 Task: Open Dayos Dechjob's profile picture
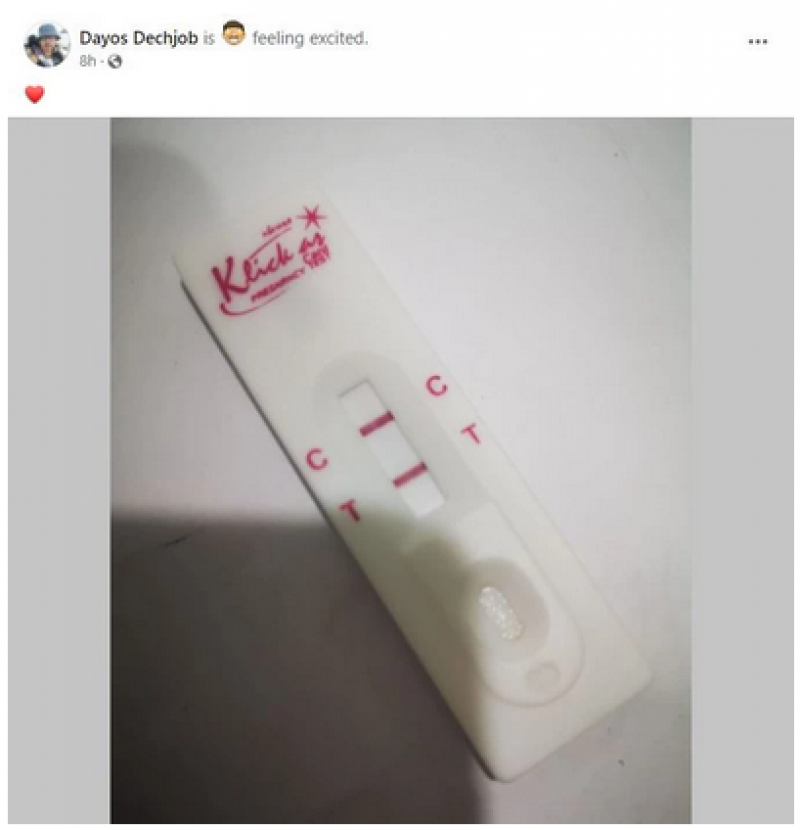coord(47,44)
